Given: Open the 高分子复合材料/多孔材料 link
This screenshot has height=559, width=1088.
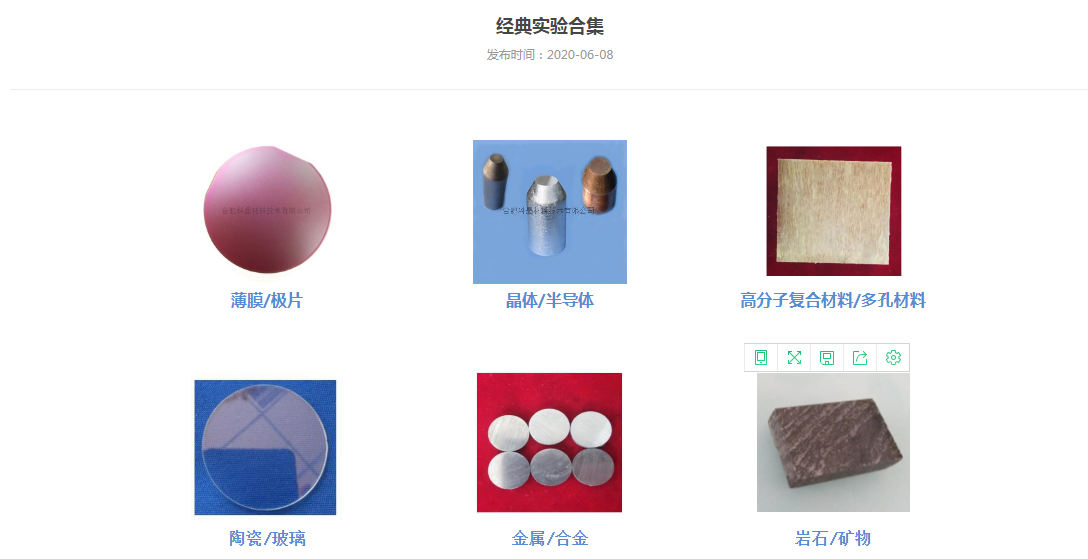Looking at the screenshot, I should click(x=832, y=300).
